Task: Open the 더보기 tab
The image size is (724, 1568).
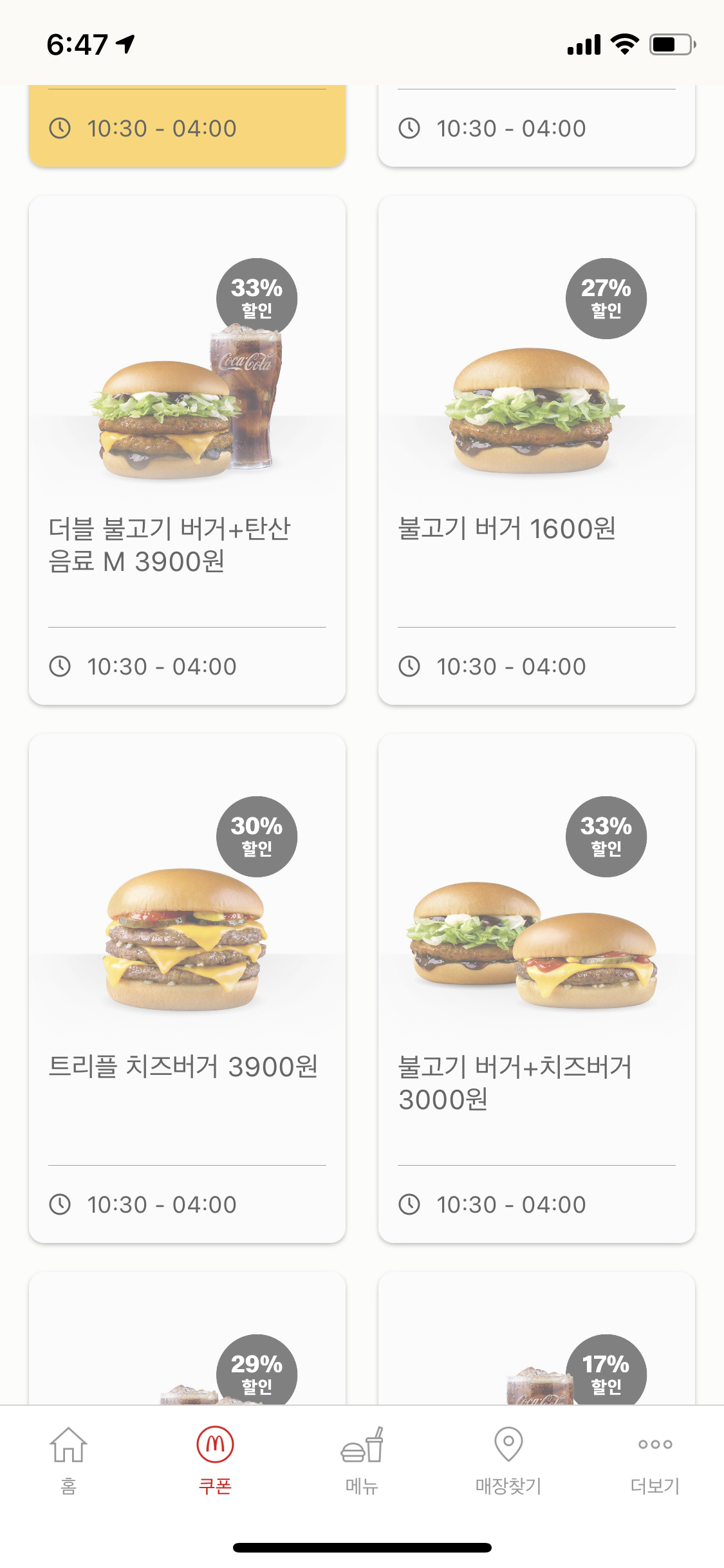Action: (x=655, y=1459)
